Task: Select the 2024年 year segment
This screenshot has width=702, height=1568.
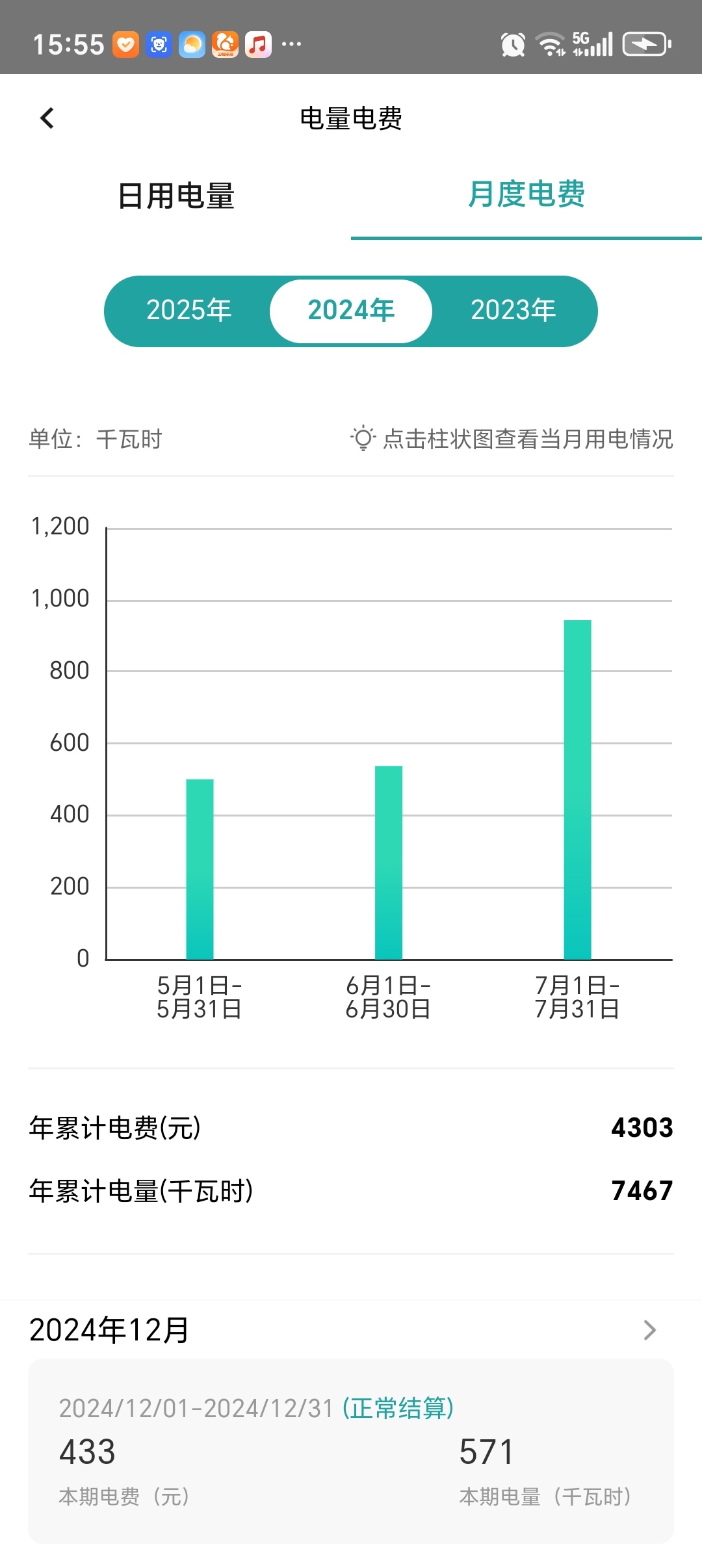Action: tap(351, 310)
